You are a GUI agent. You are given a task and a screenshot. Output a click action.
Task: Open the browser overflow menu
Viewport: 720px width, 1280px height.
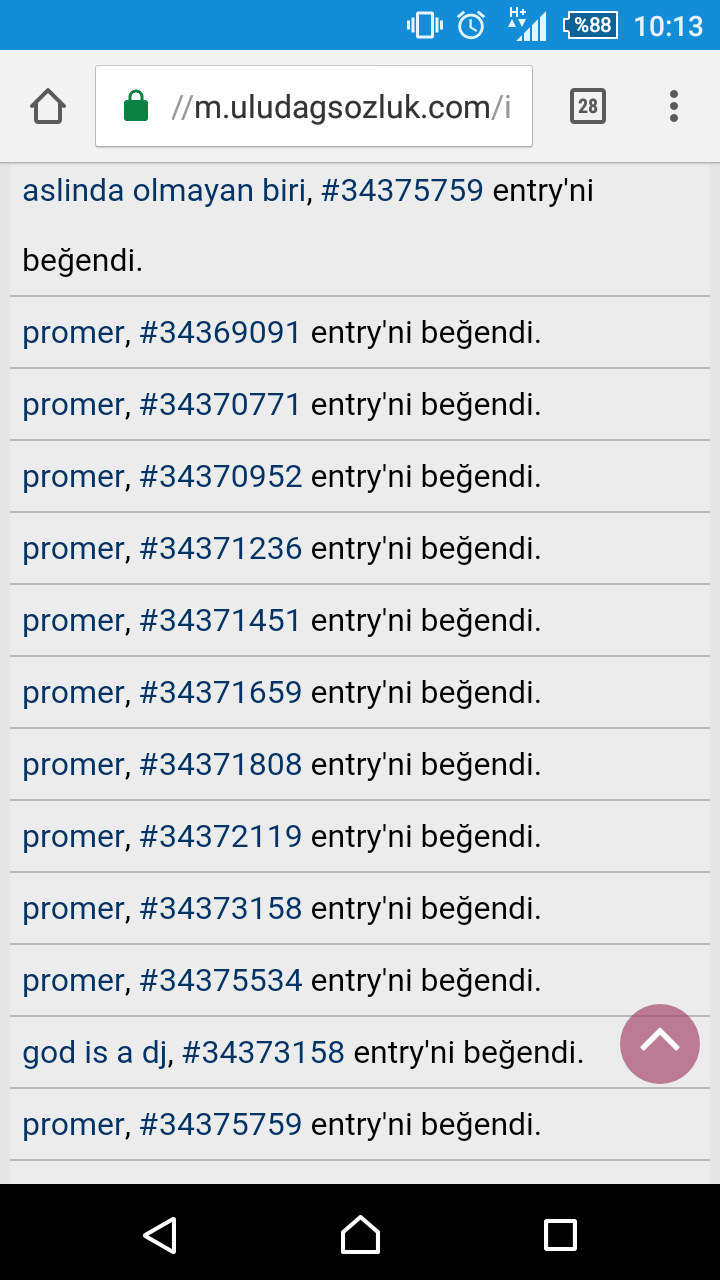(x=674, y=106)
